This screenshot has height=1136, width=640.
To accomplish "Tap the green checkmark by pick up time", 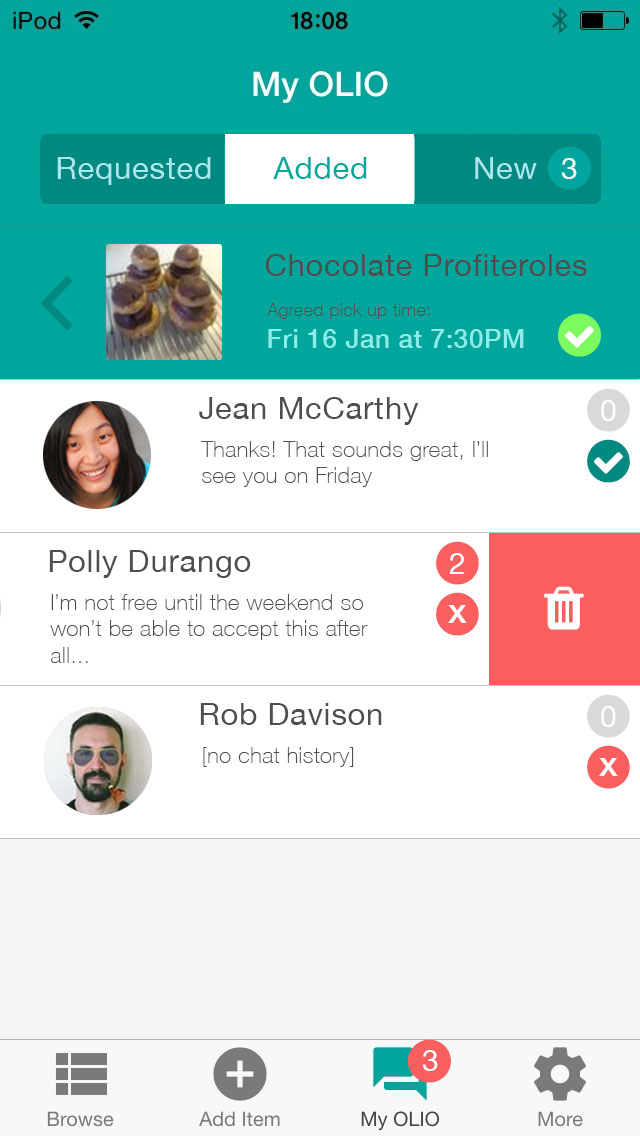I will pyautogui.click(x=579, y=336).
